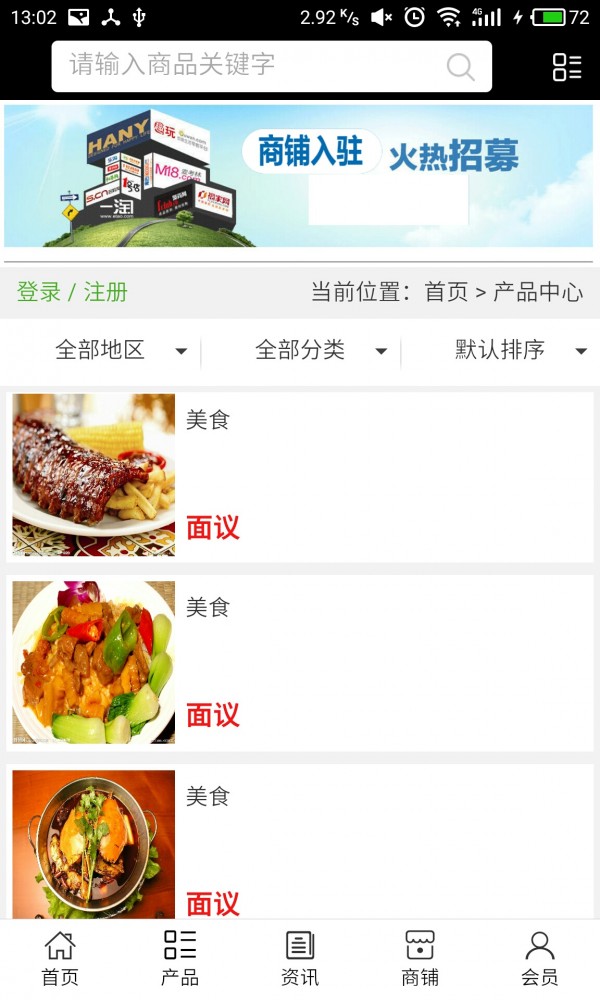Tap the magnifier search icon

[x=460, y=67]
